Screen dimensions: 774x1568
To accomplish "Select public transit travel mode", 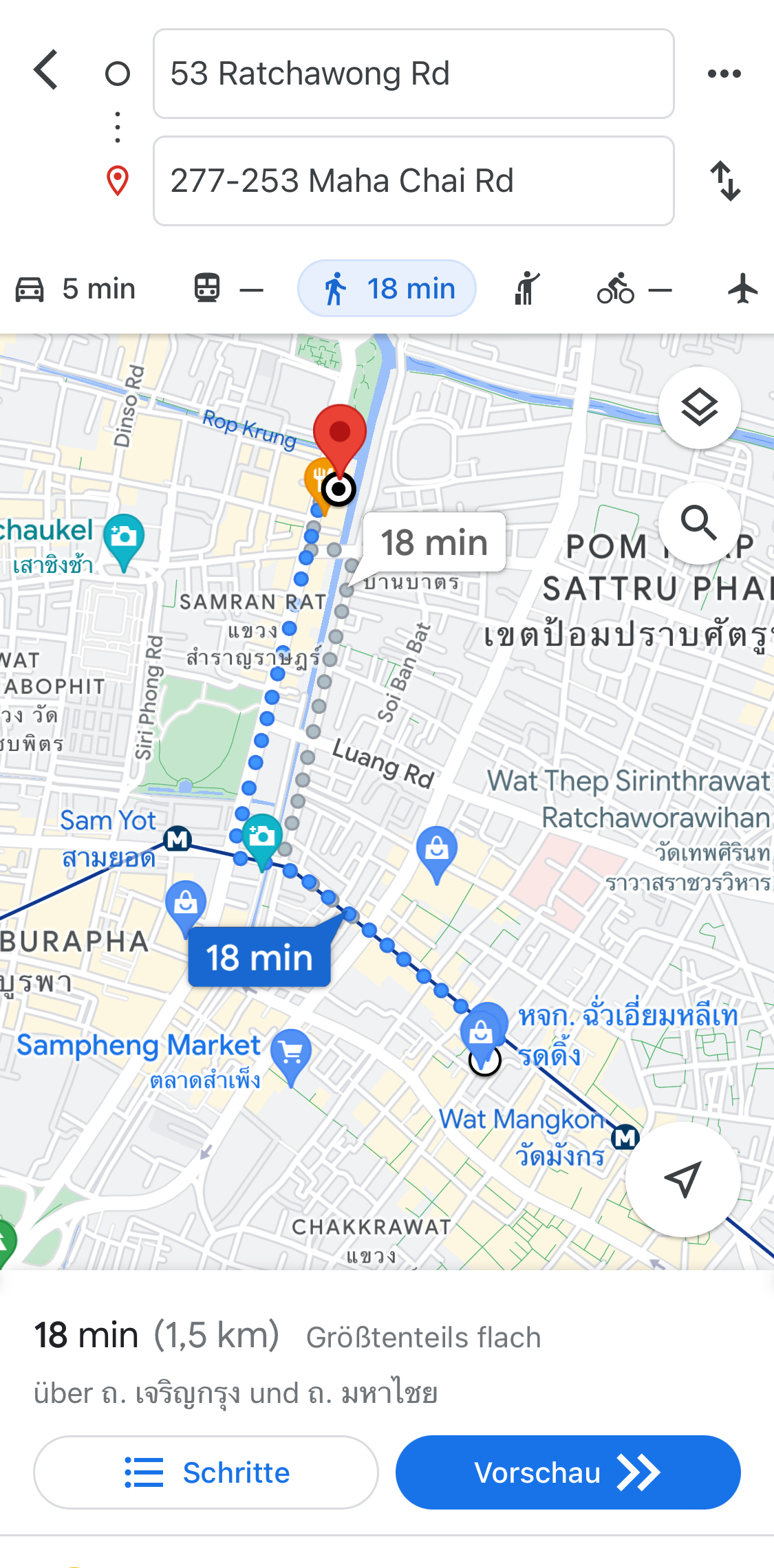I will (227, 289).
